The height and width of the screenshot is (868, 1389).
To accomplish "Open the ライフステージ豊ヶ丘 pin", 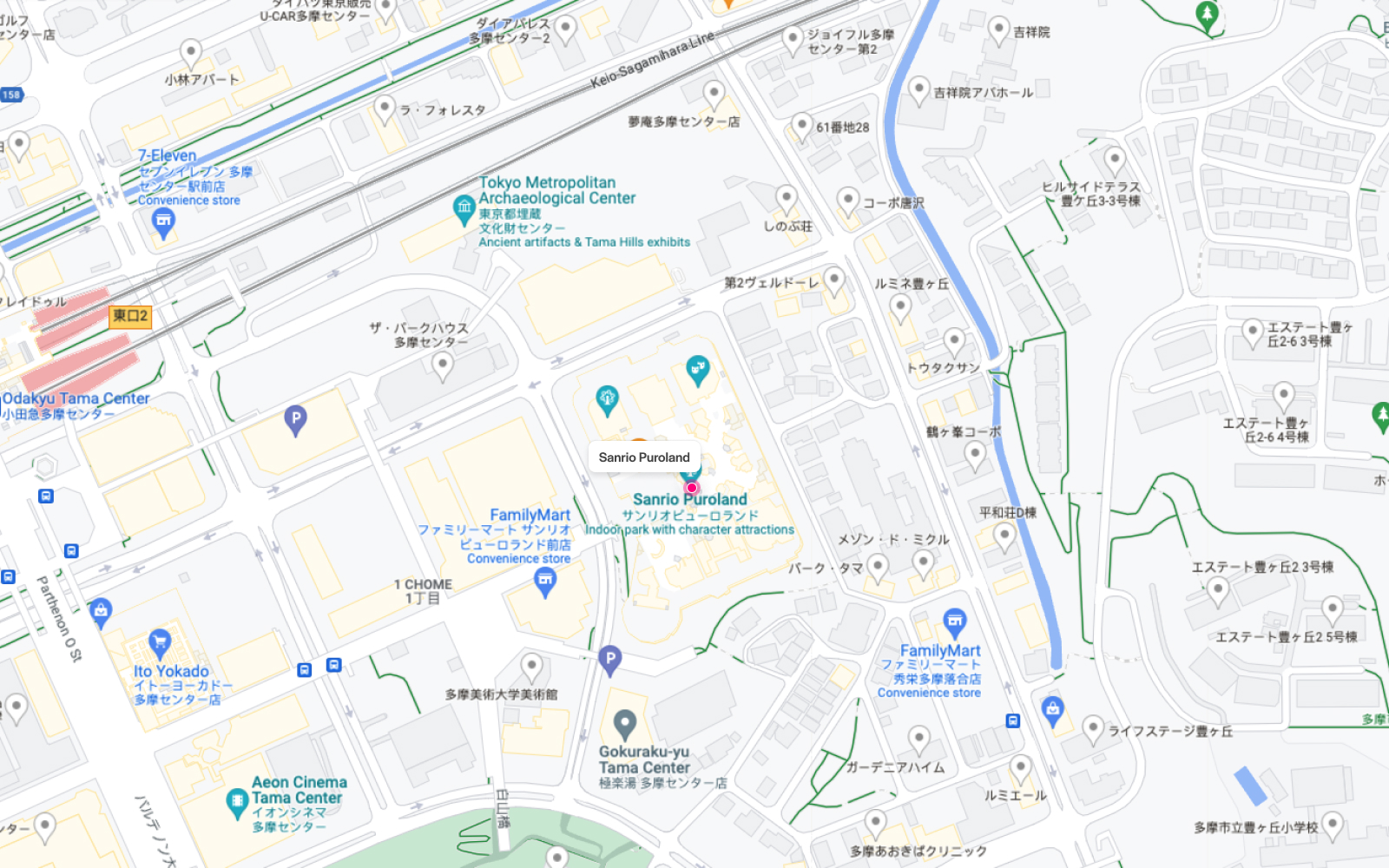I will [x=1093, y=729].
